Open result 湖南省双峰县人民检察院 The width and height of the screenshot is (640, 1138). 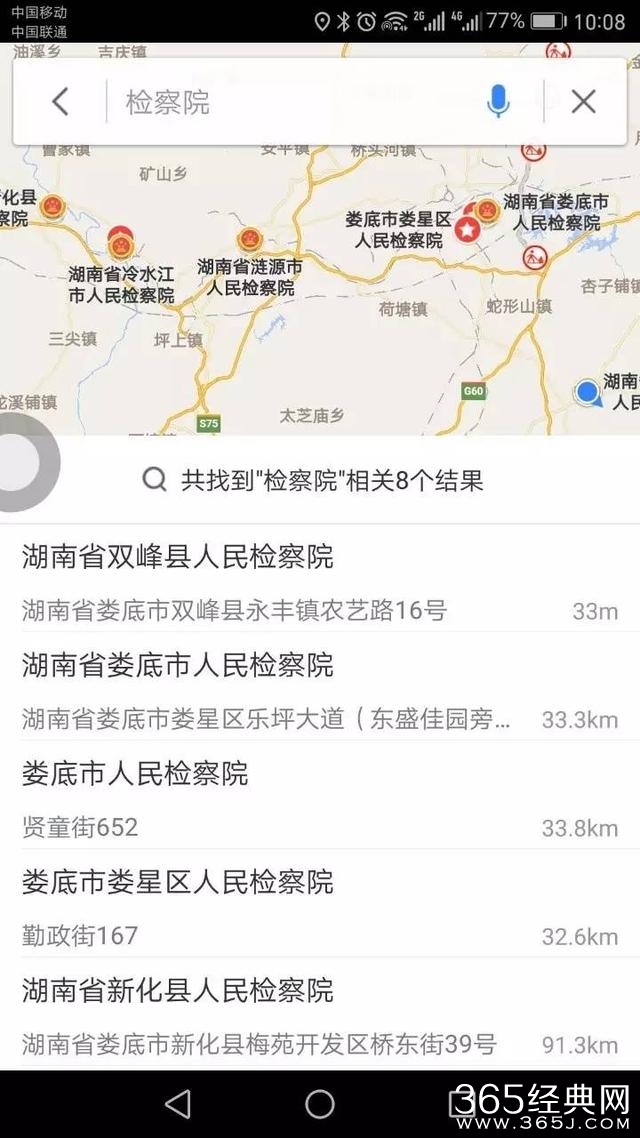320,580
